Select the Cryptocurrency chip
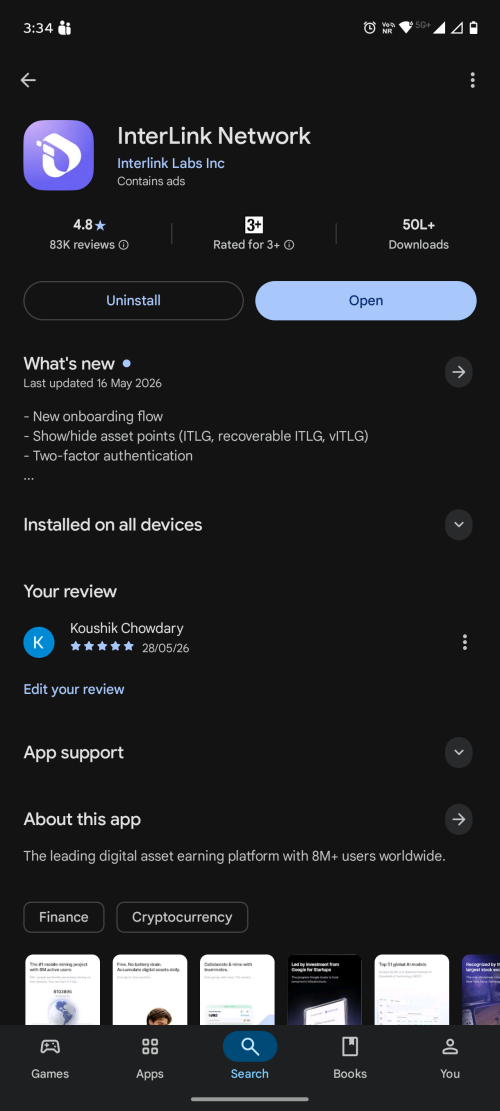The height and width of the screenshot is (1111, 500). pyautogui.click(x=182, y=917)
